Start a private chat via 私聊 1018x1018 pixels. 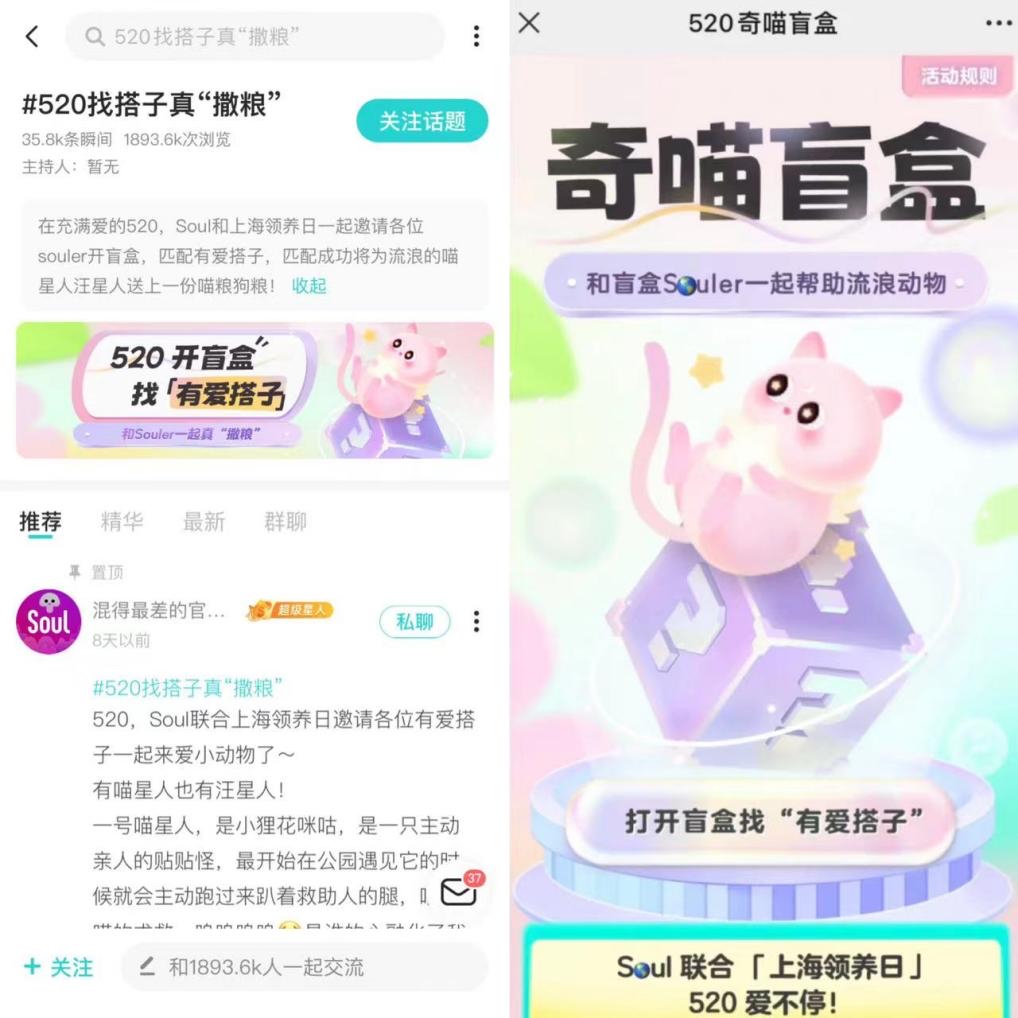[414, 621]
